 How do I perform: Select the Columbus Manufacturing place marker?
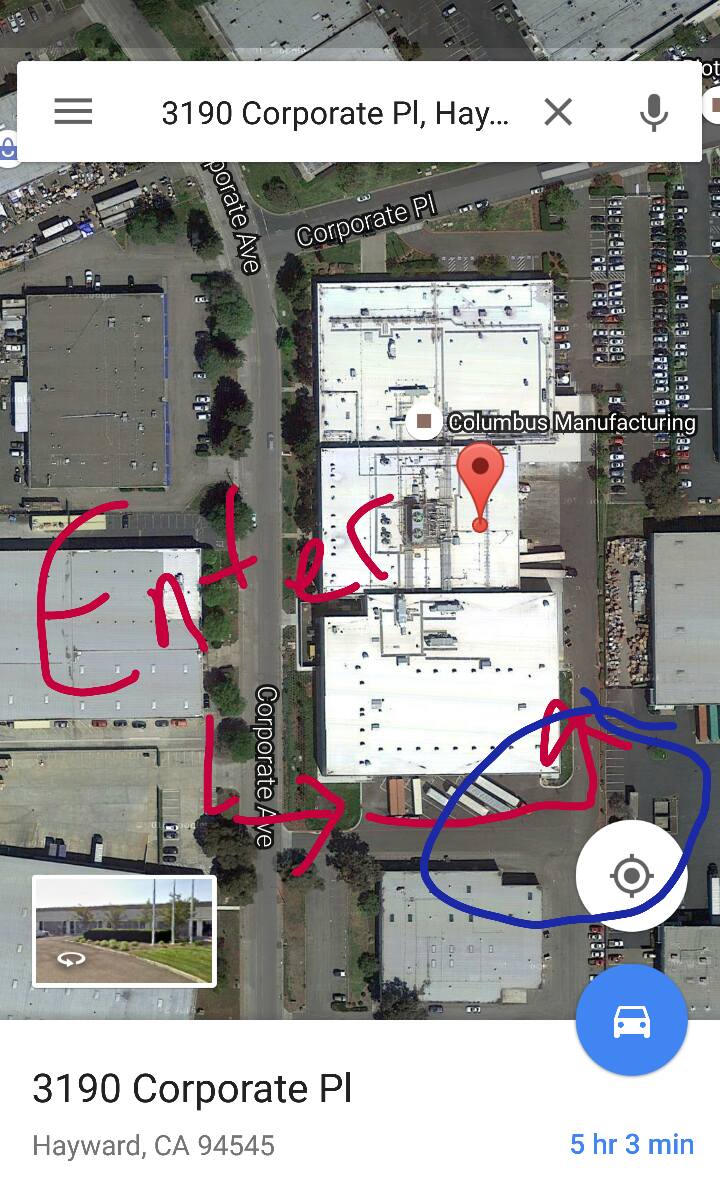[424, 422]
